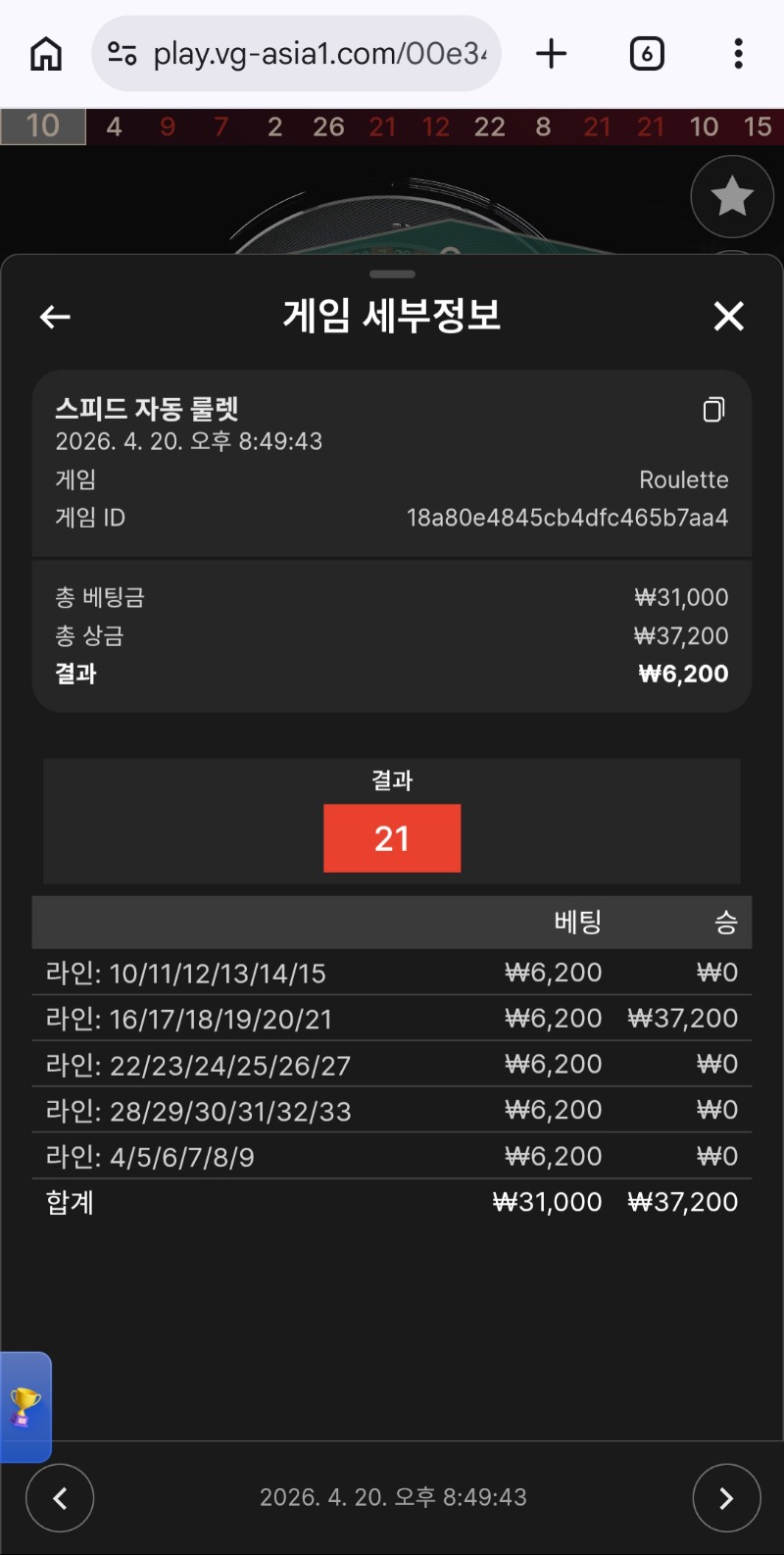Go to the next game record

pyautogui.click(x=726, y=1497)
